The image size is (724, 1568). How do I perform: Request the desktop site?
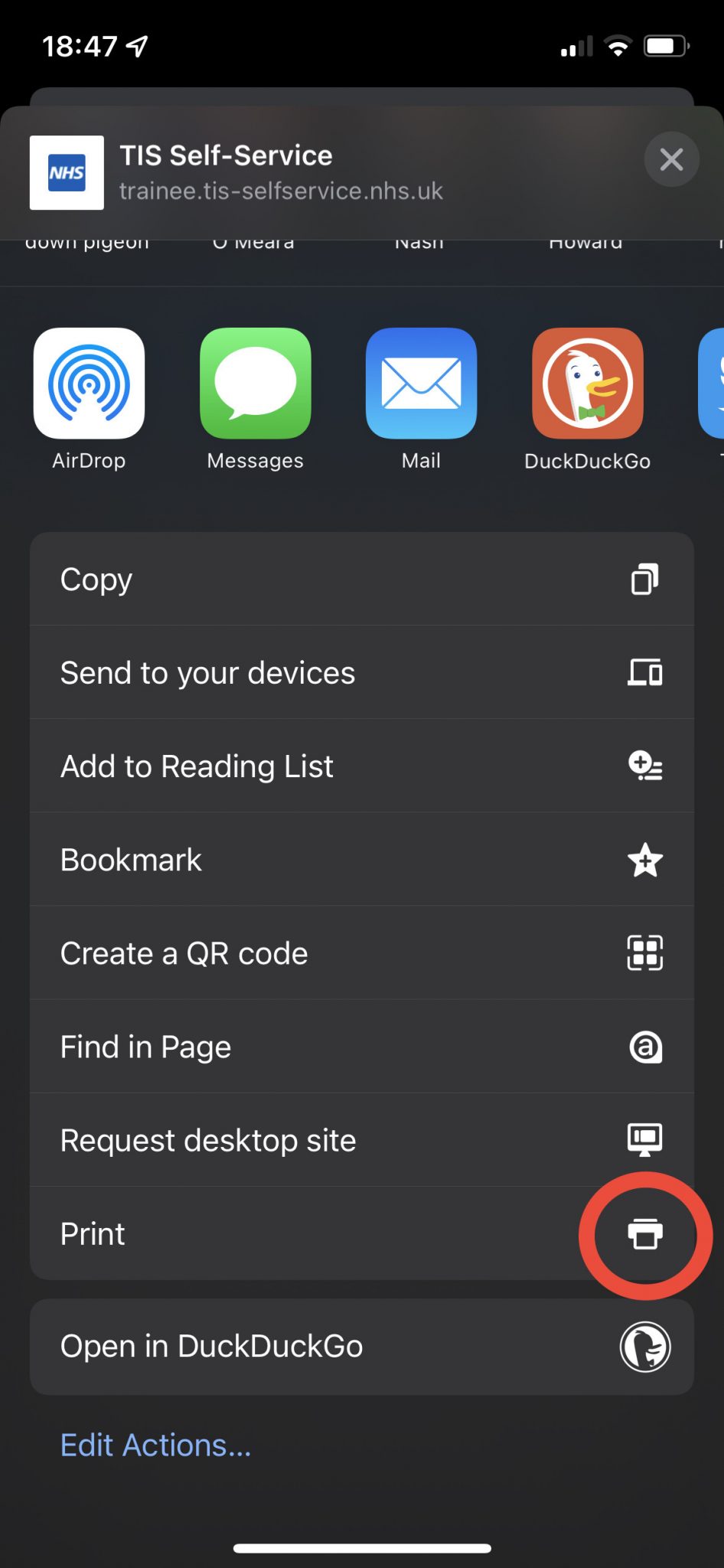(361, 1140)
